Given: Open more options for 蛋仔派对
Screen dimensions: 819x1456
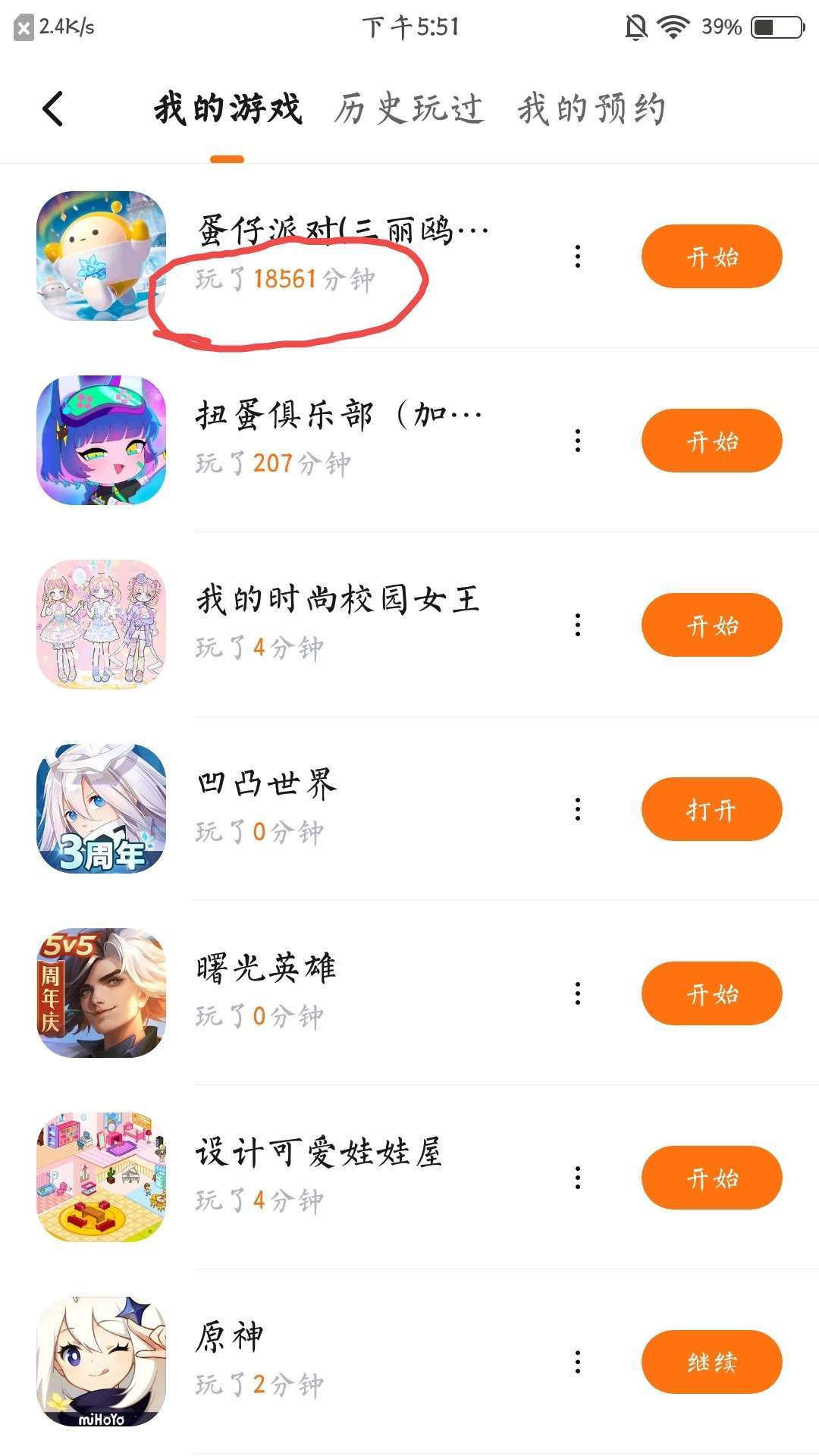Looking at the screenshot, I should tap(578, 256).
